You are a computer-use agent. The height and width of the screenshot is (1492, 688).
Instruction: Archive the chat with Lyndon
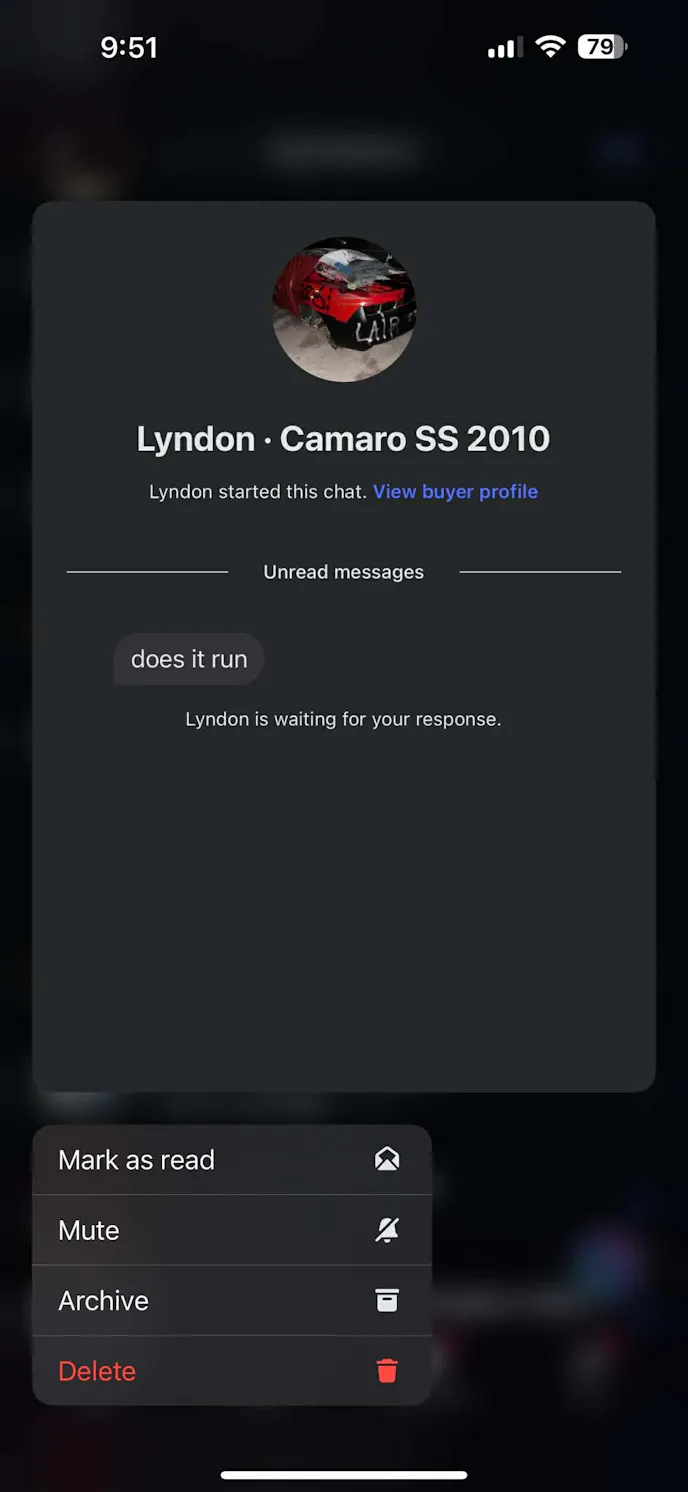click(x=232, y=1300)
